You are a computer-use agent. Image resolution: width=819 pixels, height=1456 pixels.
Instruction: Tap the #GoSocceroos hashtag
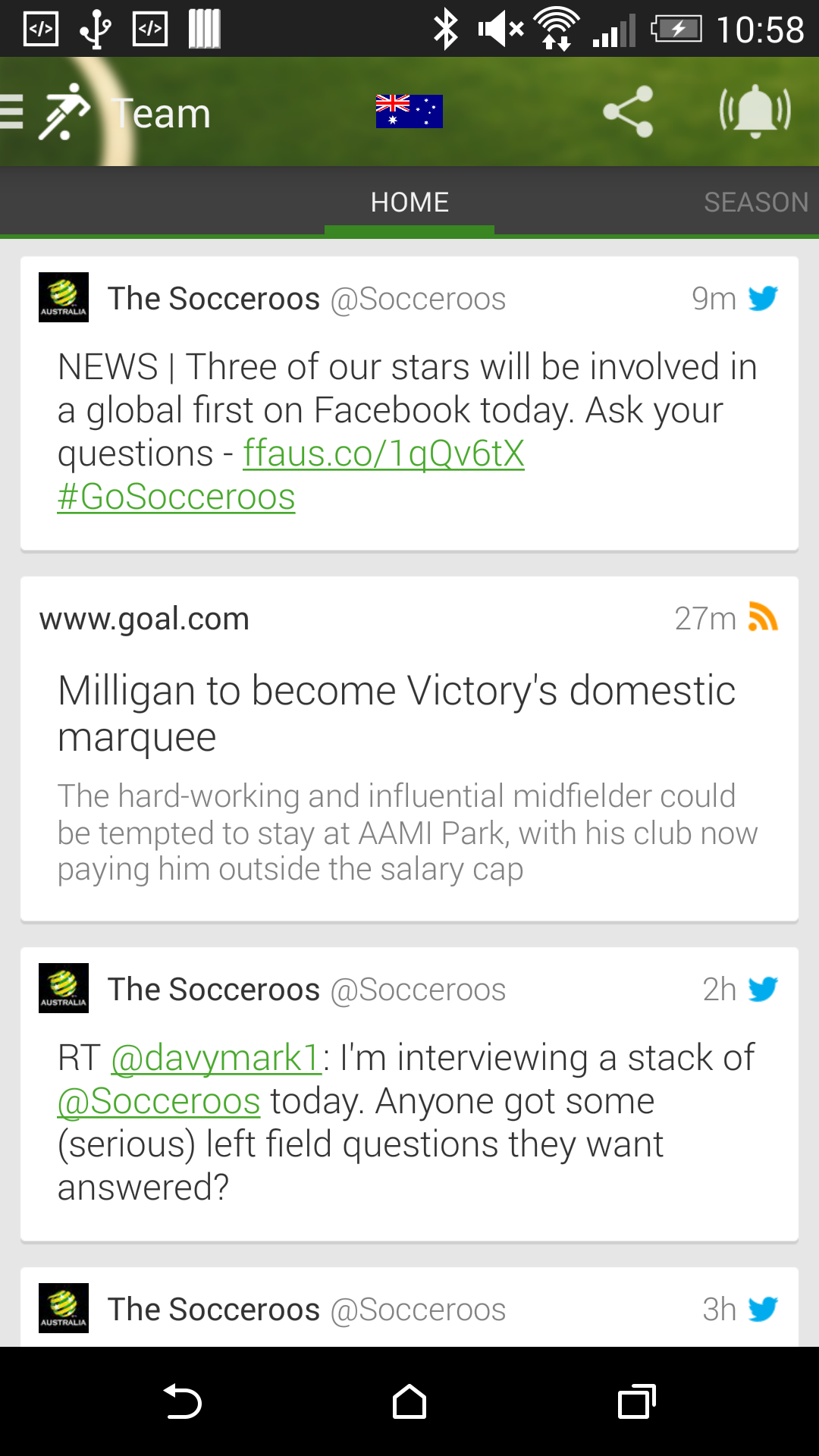pyautogui.click(x=176, y=497)
